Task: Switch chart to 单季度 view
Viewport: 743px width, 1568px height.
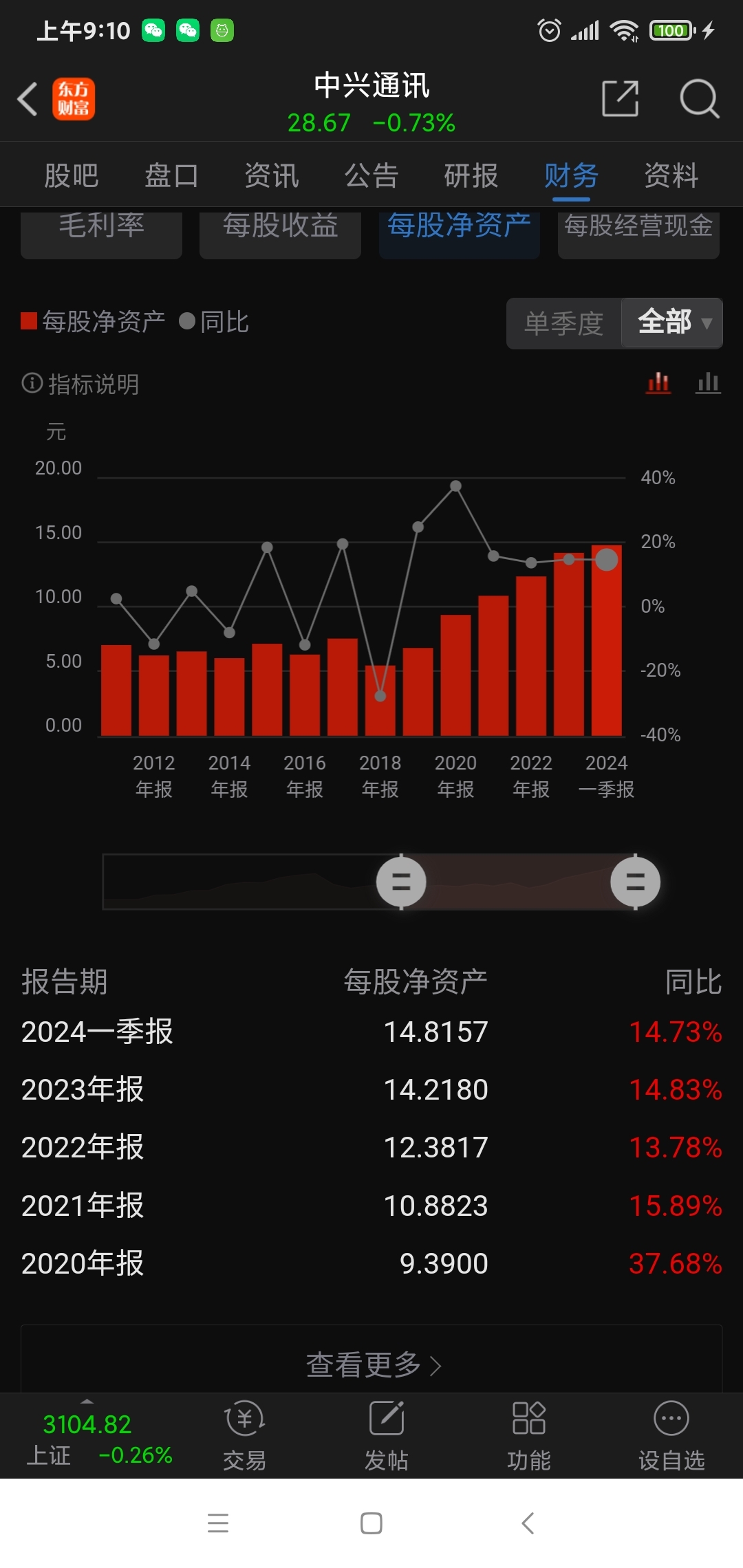Action: 564,323
